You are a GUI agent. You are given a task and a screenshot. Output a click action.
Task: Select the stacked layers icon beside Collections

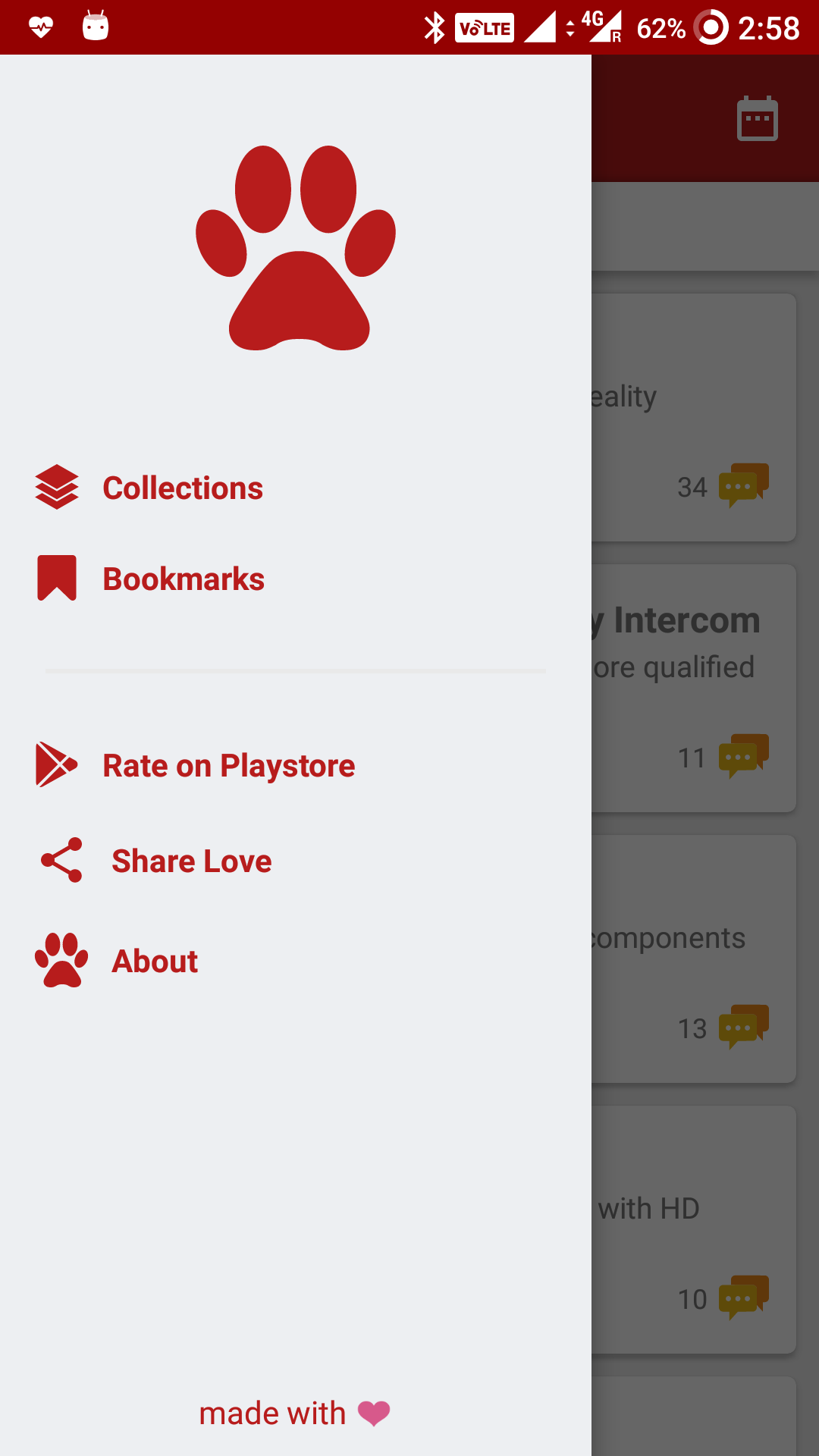click(56, 488)
